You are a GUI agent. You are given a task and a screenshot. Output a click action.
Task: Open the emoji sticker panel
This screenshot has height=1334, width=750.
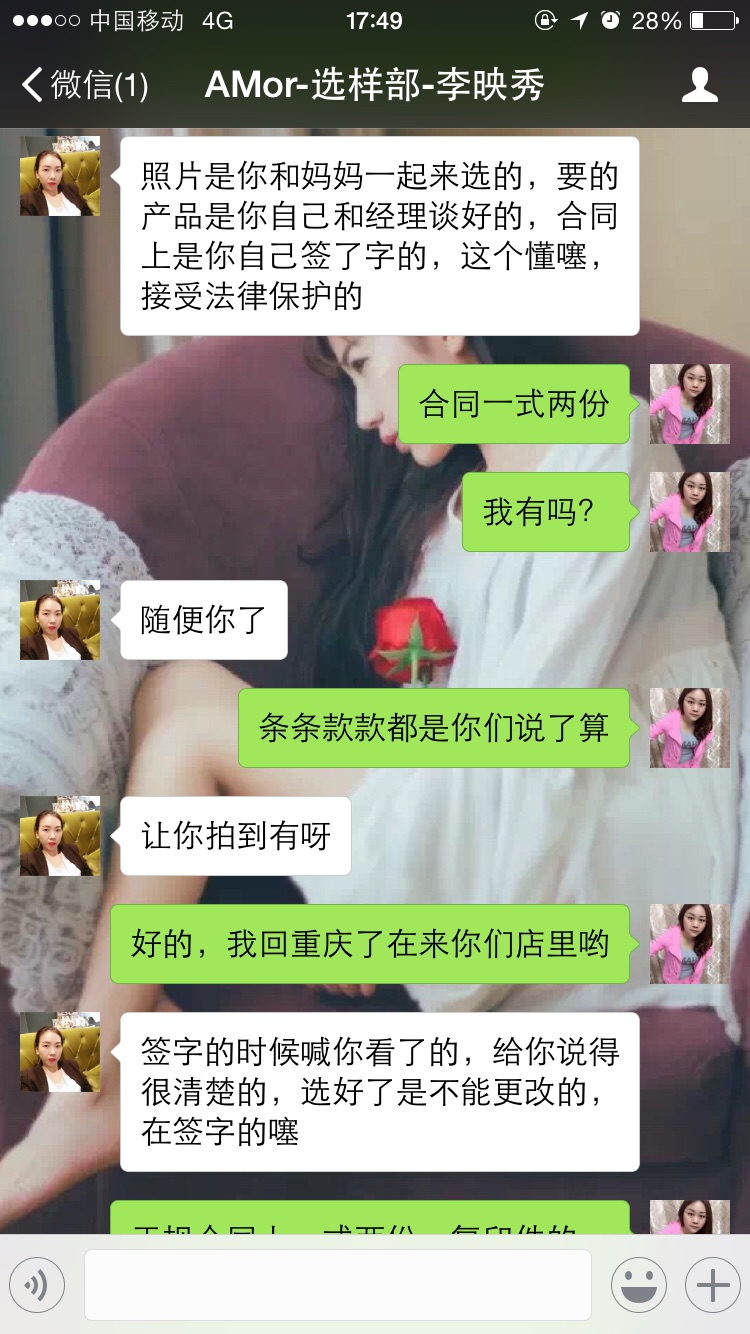(x=639, y=1284)
